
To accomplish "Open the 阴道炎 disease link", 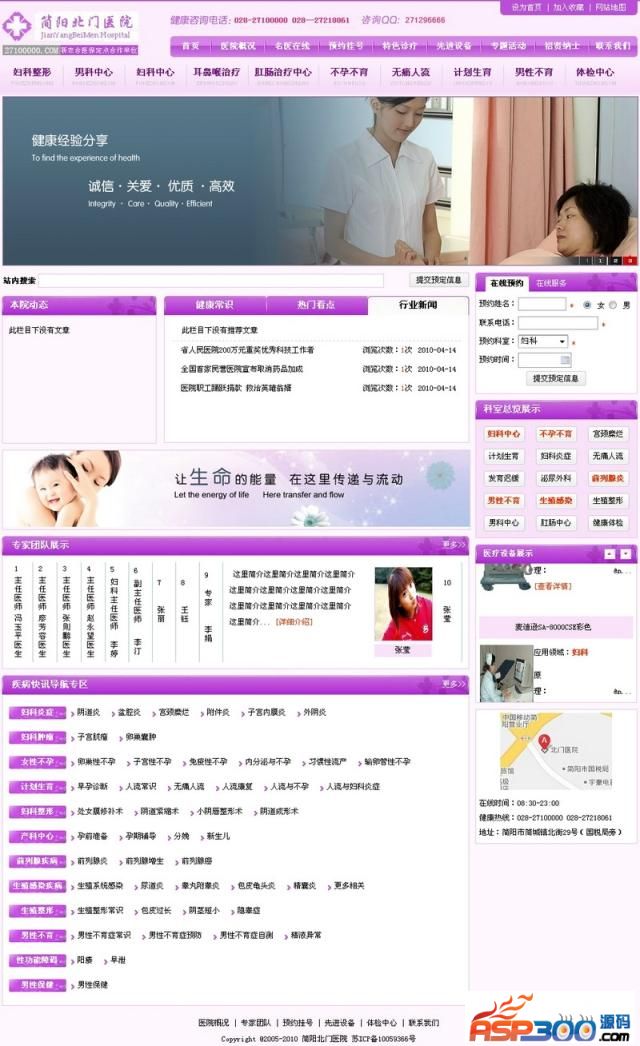I will pos(89,712).
